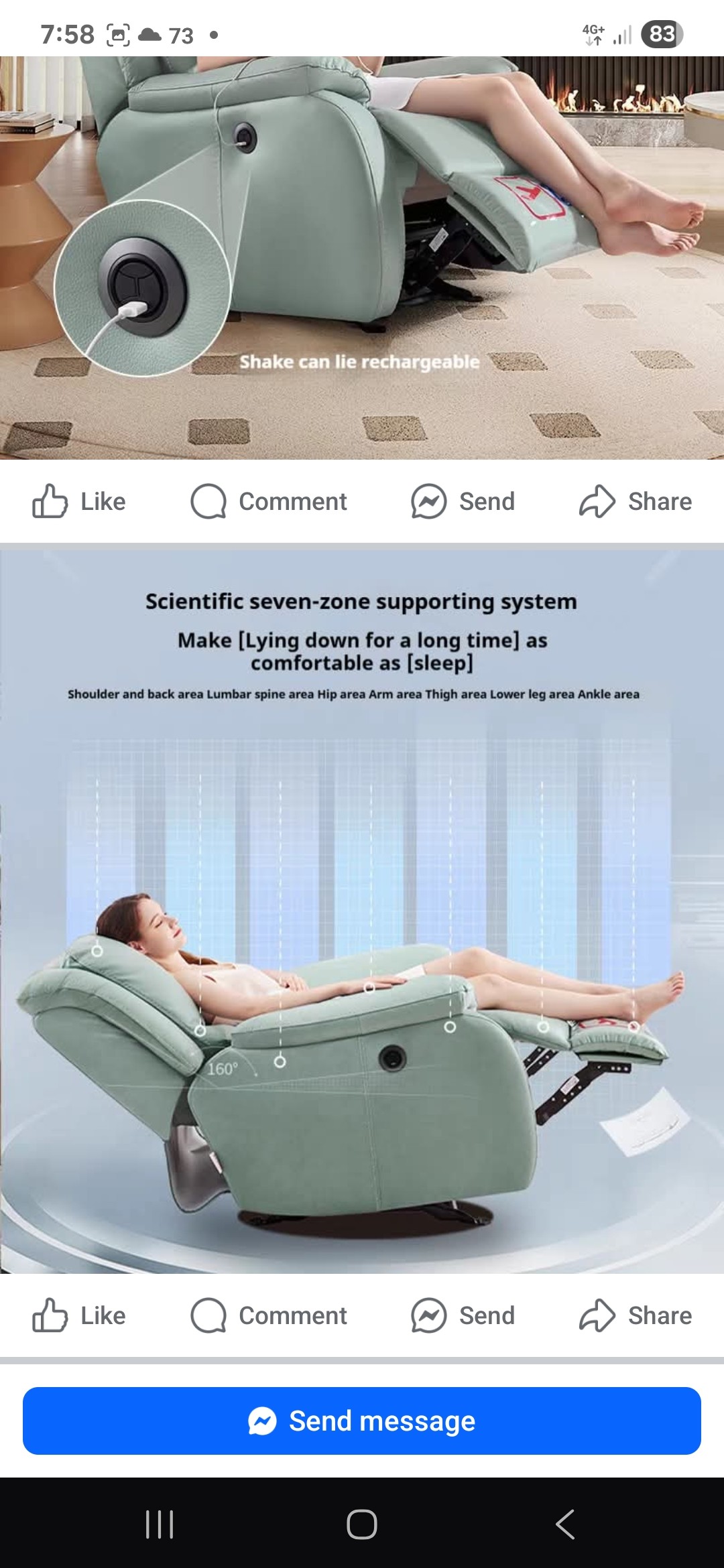Viewport: 724px width, 1568px height.
Task: Open recent apps from the navigation bar
Action: coord(160,1524)
